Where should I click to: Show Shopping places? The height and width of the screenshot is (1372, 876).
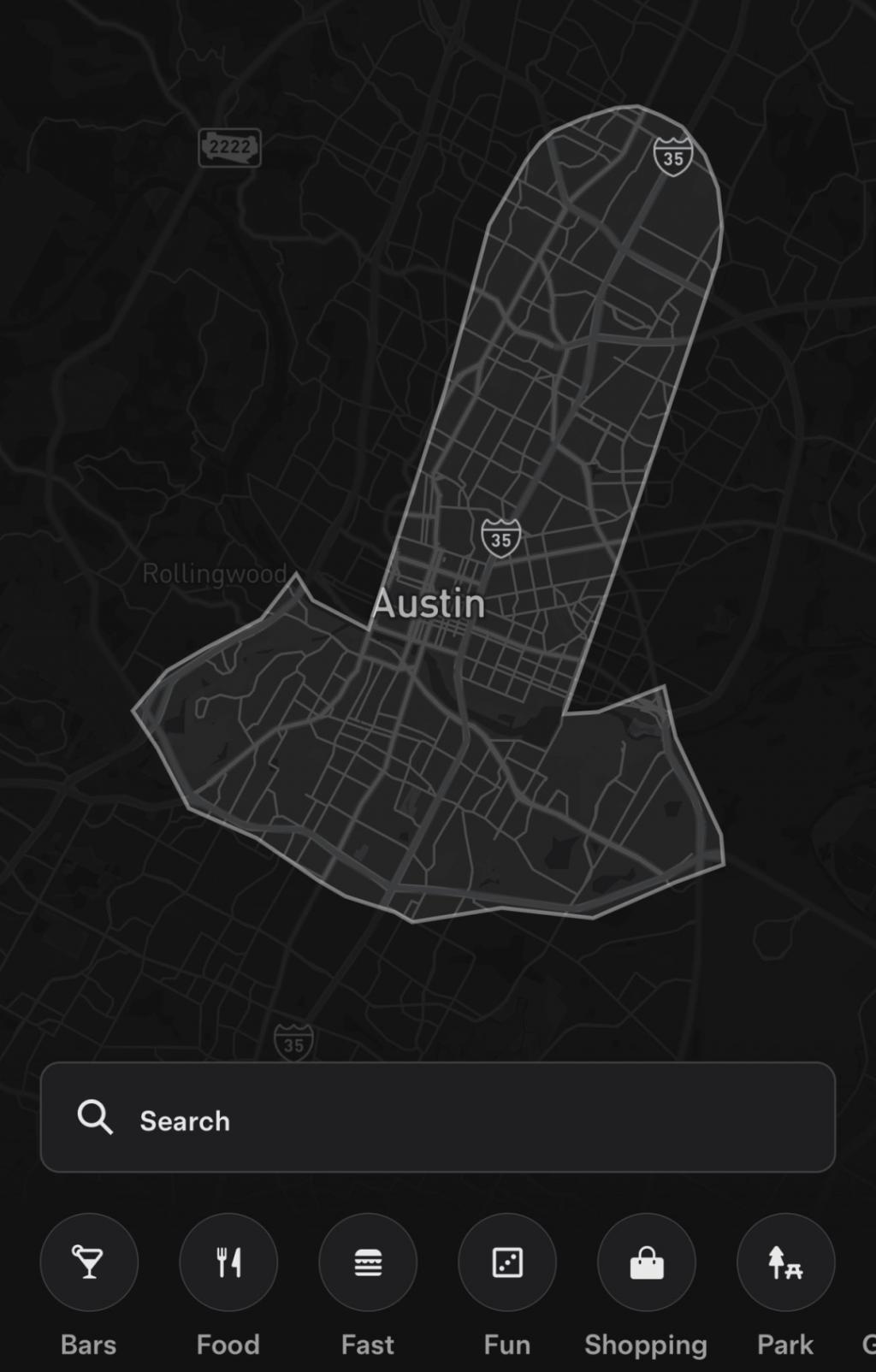[x=647, y=1262]
